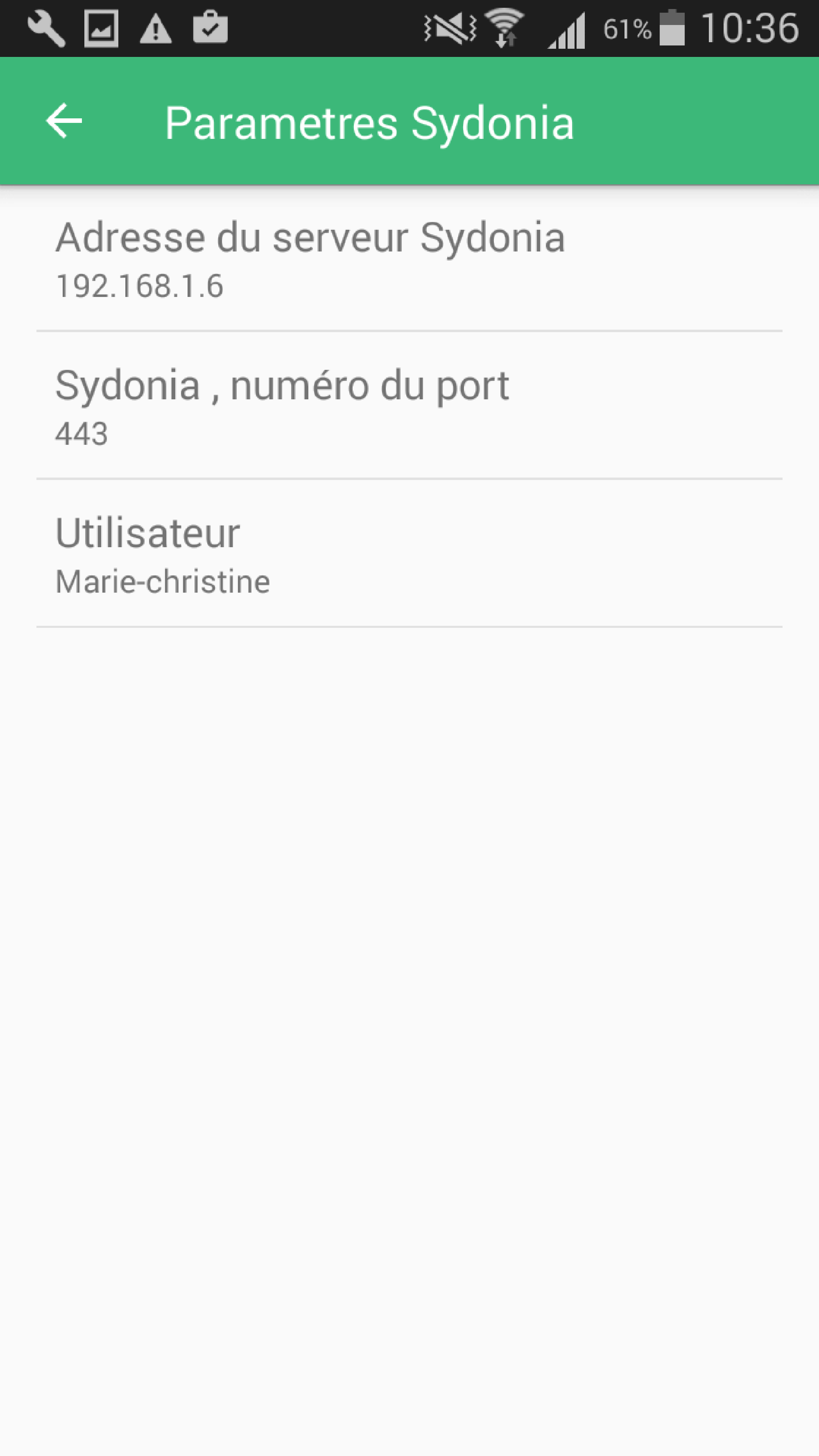Edit Sydonia numéro du port setting
819x1456 pixels.
click(409, 406)
